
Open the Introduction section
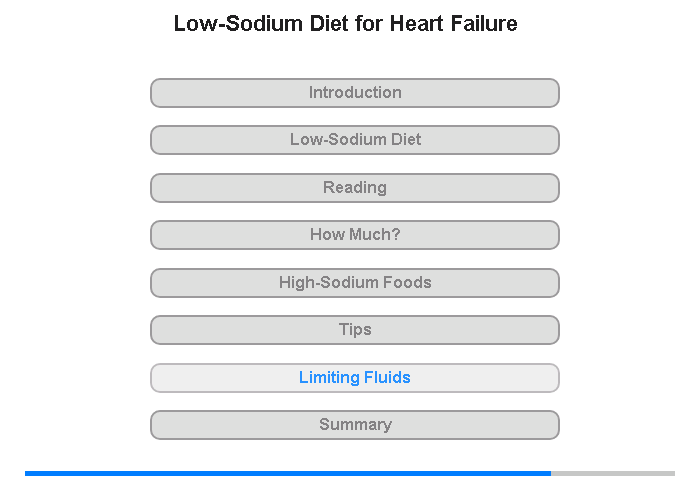point(355,93)
